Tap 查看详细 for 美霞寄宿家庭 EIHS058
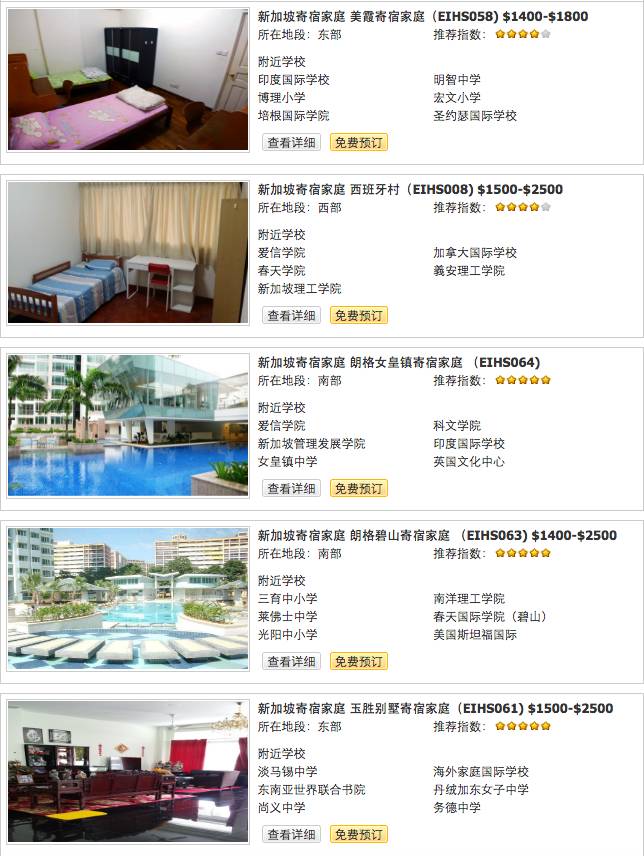 [292, 143]
